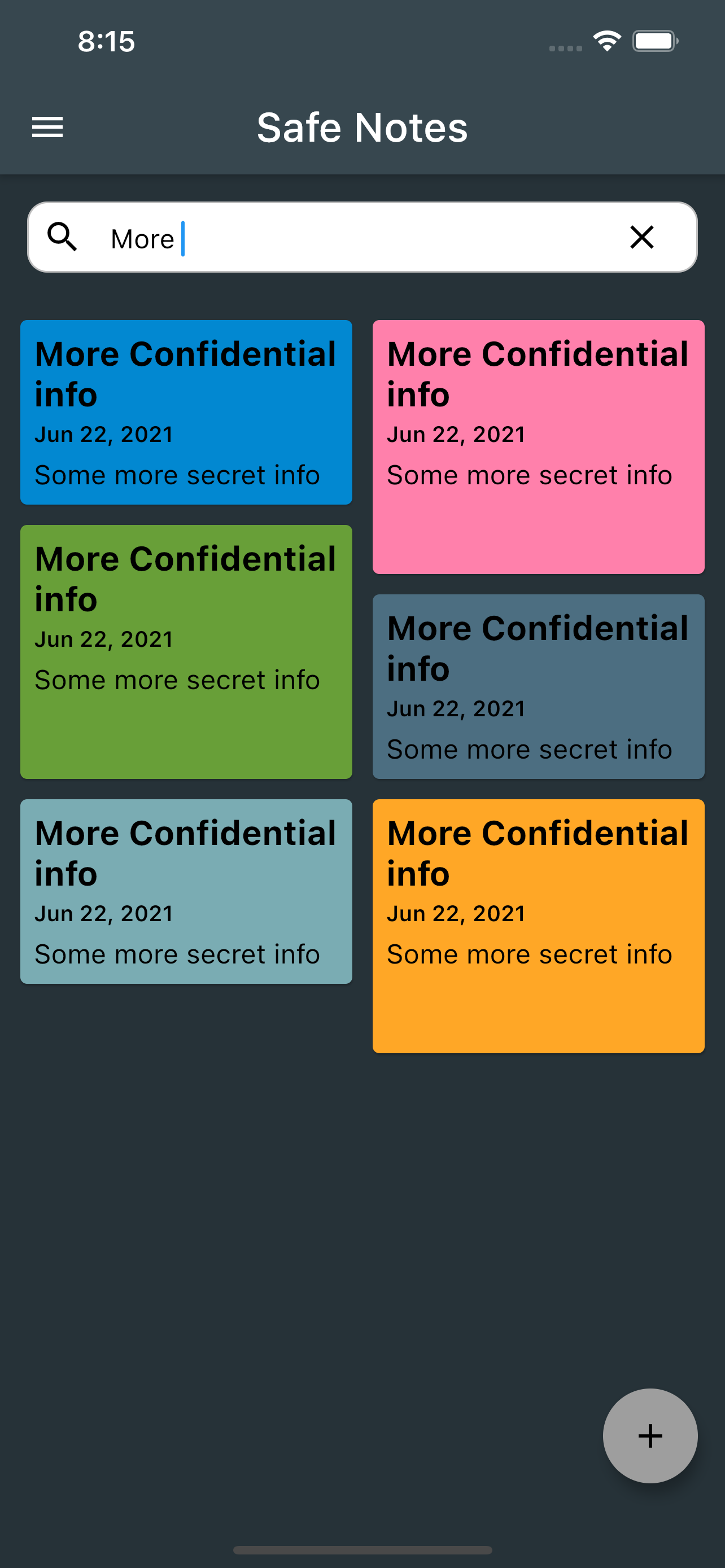Open the green More Confidential info note
The width and height of the screenshot is (725, 1568).
click(186, 651)
